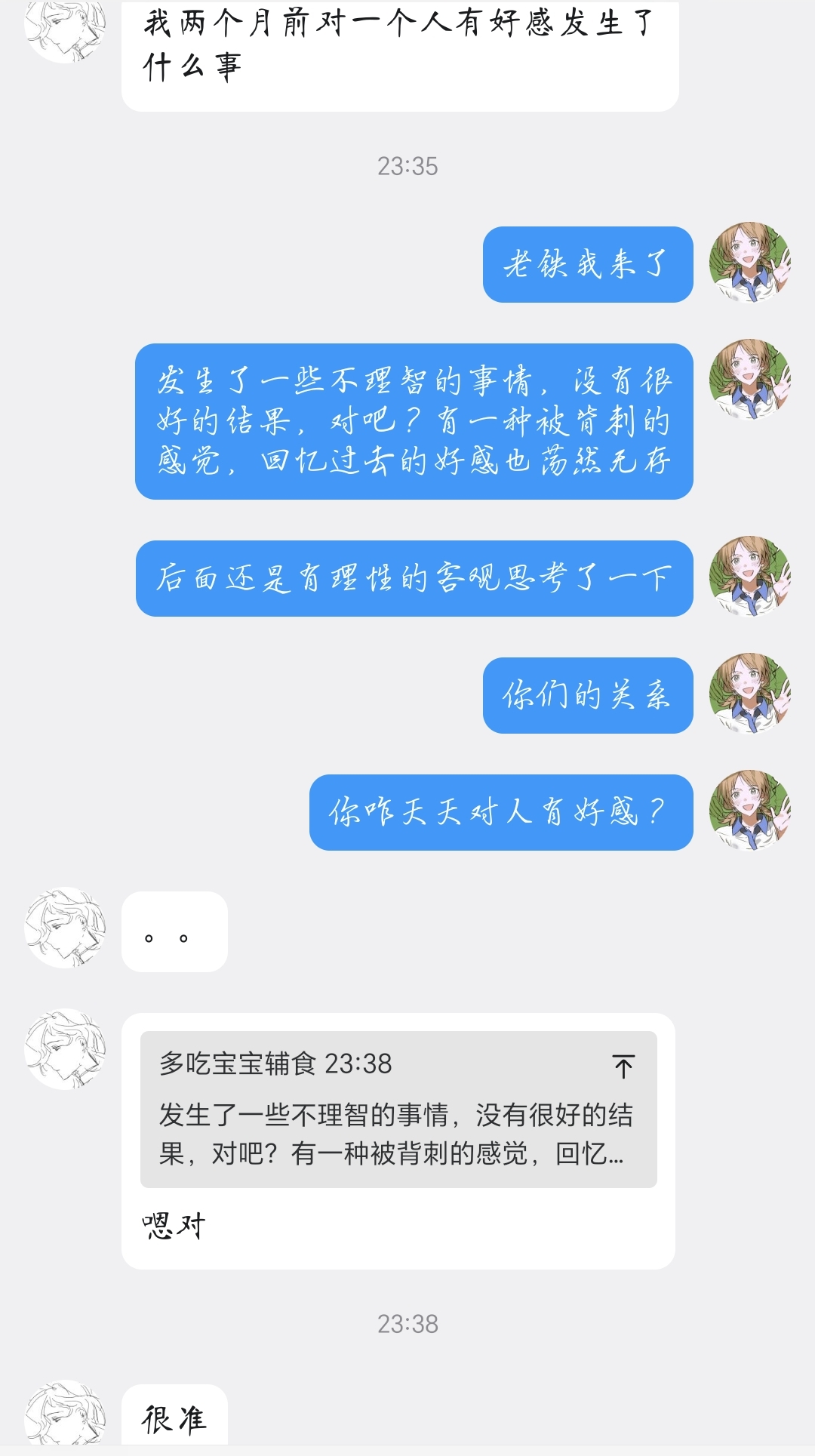Viewport: 815px width, 1456px height.
Task: Open sender avatar beside 你们的关系
Action: coord(749,694)
